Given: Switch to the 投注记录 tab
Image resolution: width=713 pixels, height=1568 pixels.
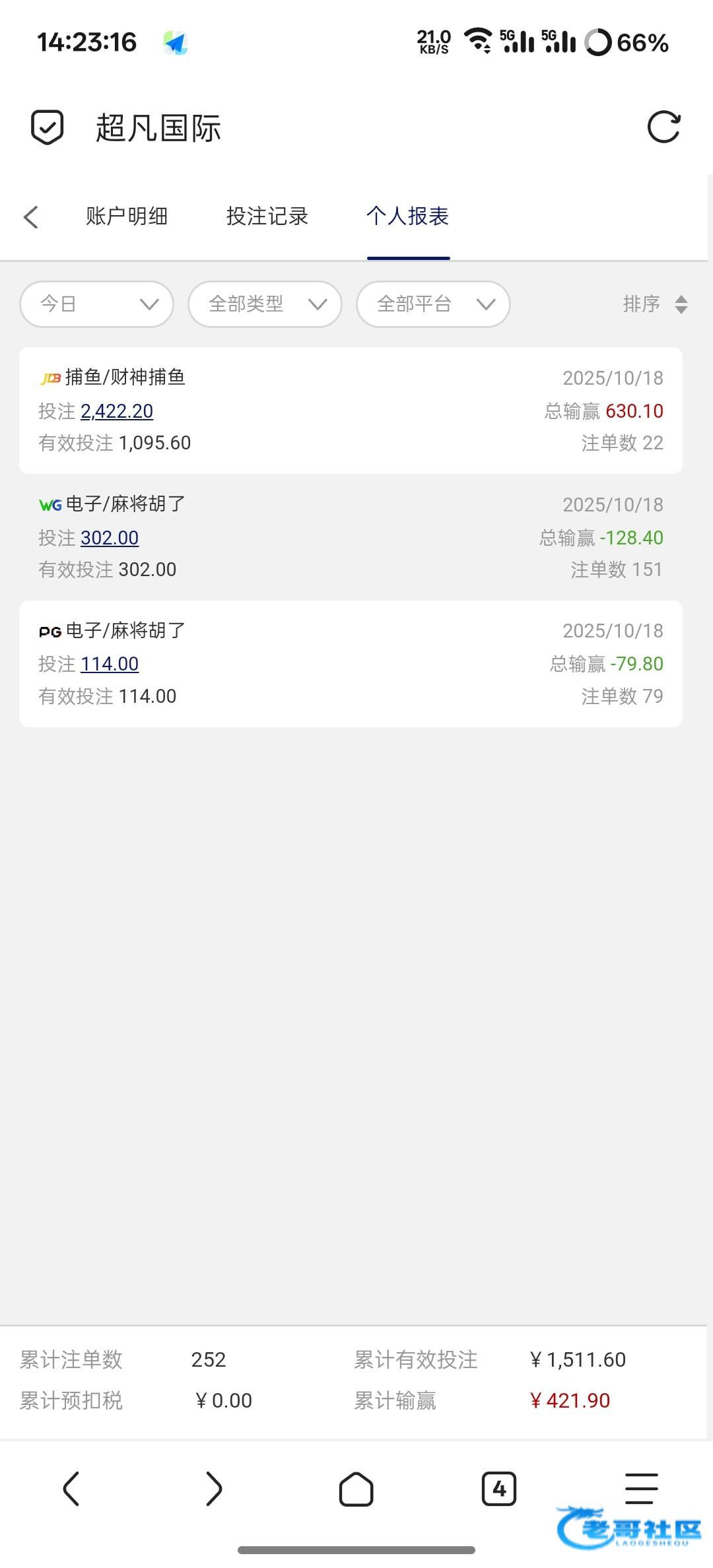Looking at the screenshot, I should pyautogui.click(x=267, y=216).
